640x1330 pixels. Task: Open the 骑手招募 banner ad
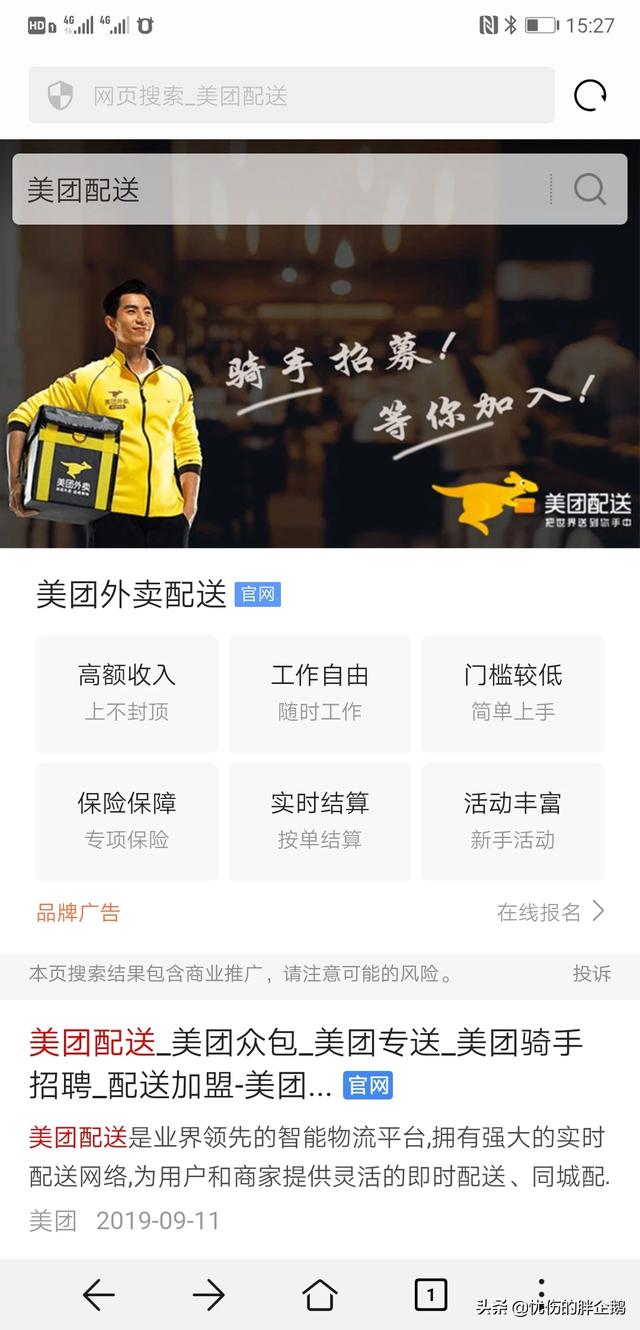click(320, 400)
